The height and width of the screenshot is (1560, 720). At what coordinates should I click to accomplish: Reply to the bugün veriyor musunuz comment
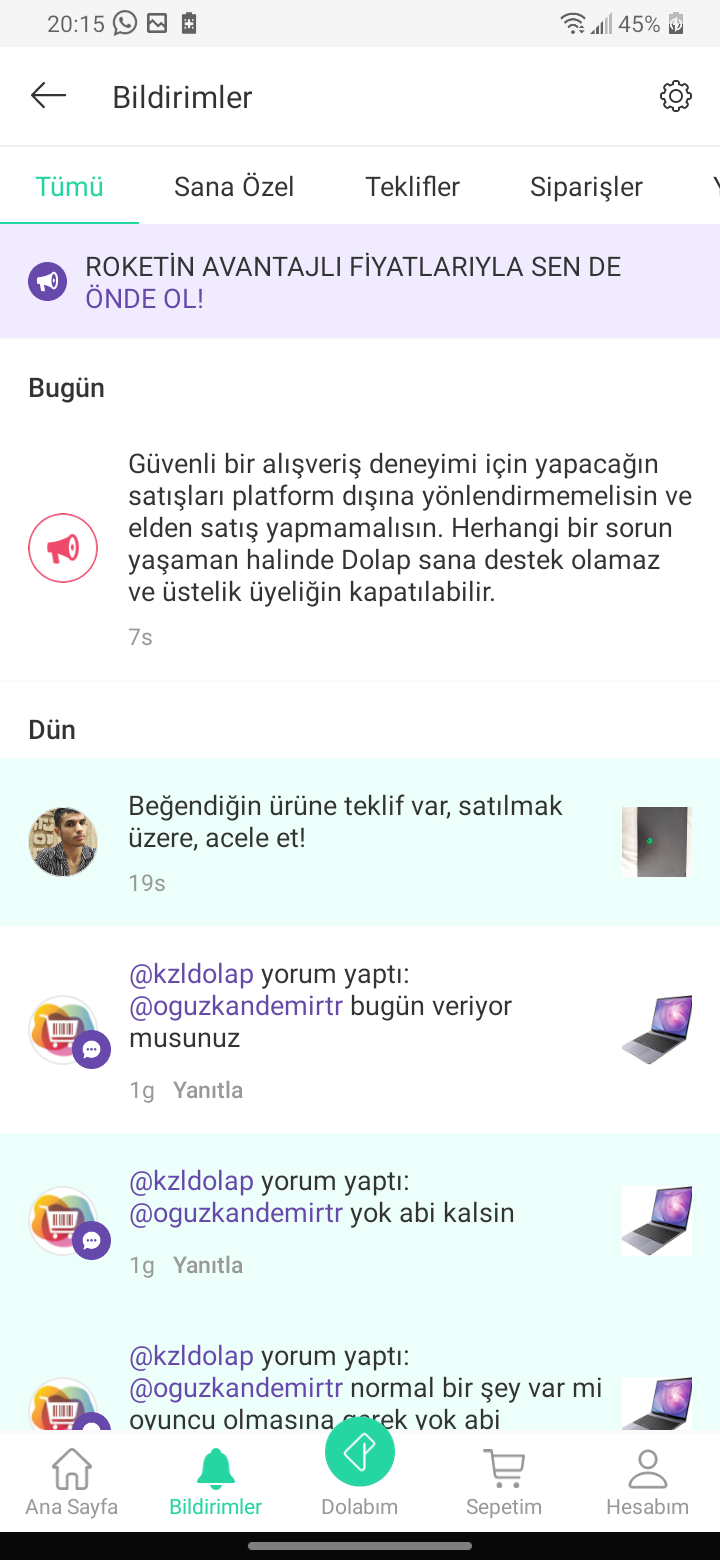[208, 1090]
